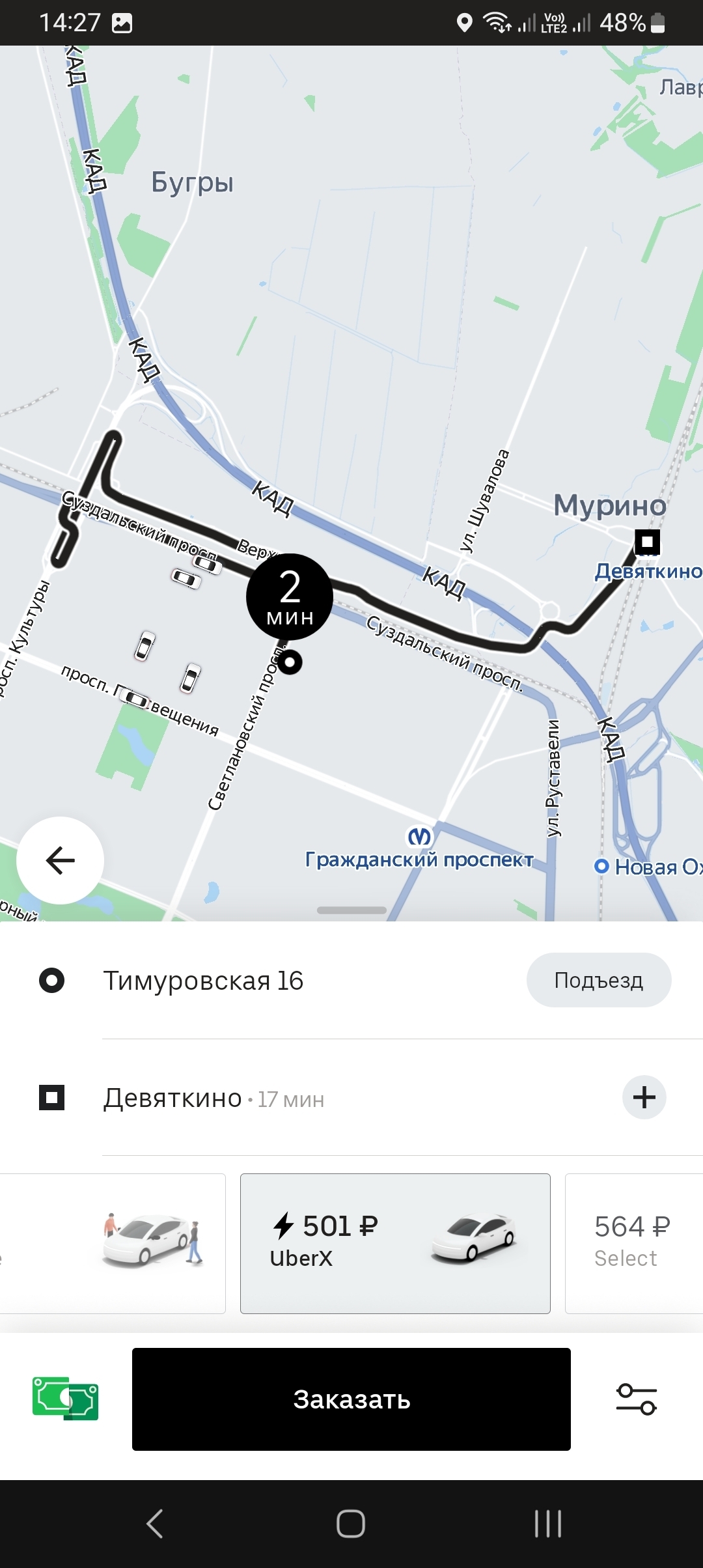Pick the tariff card showing a car with people
This screenshot has height=1568, width=703.
(130, 1243)
